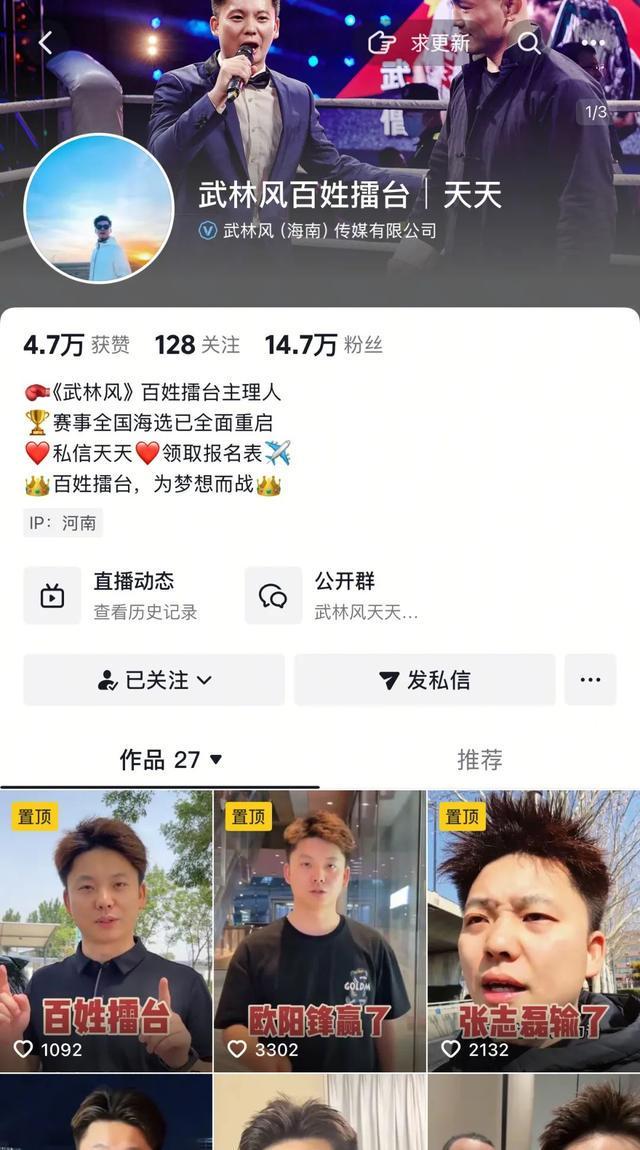Screen dimensions: 640x1150
Task: Open the 128 关注 following list
Action: (x=197, y=345)
